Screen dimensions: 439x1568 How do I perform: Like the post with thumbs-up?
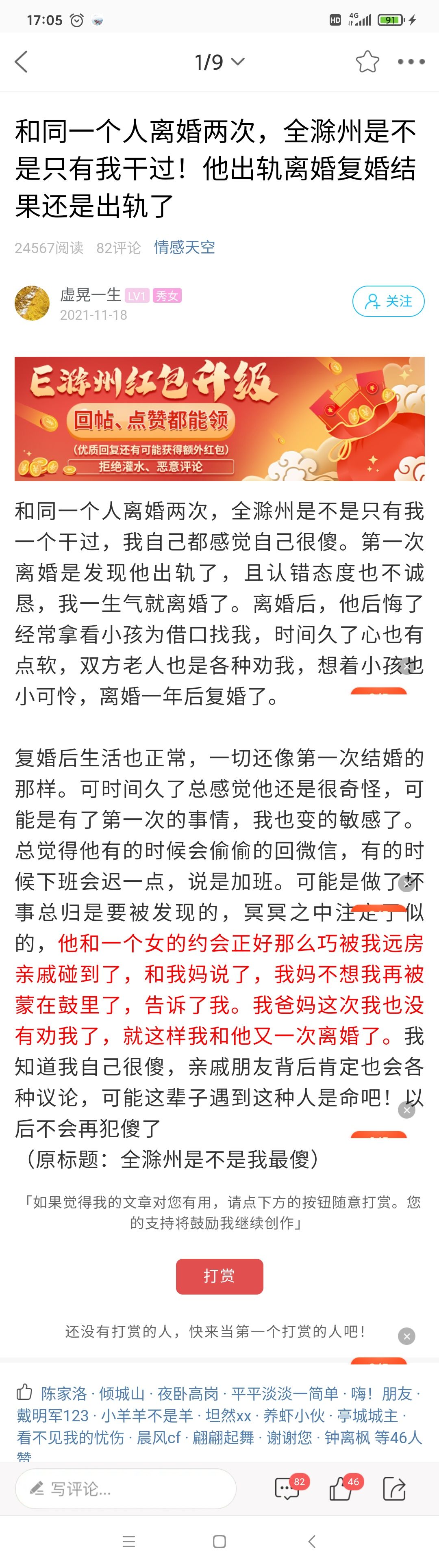340,1489
